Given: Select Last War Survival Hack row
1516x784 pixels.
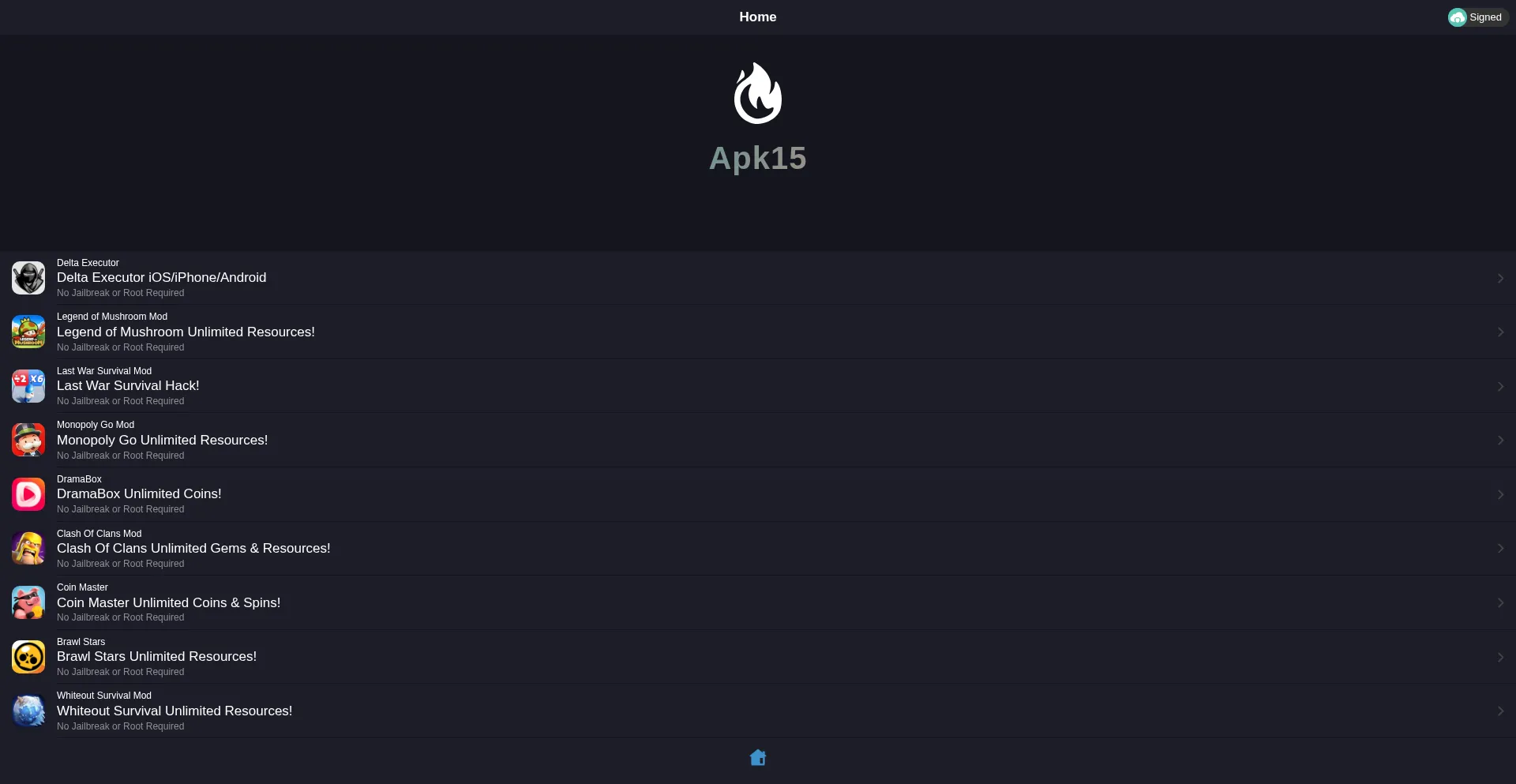Looking at the screenshot, I should pos(128,386).
